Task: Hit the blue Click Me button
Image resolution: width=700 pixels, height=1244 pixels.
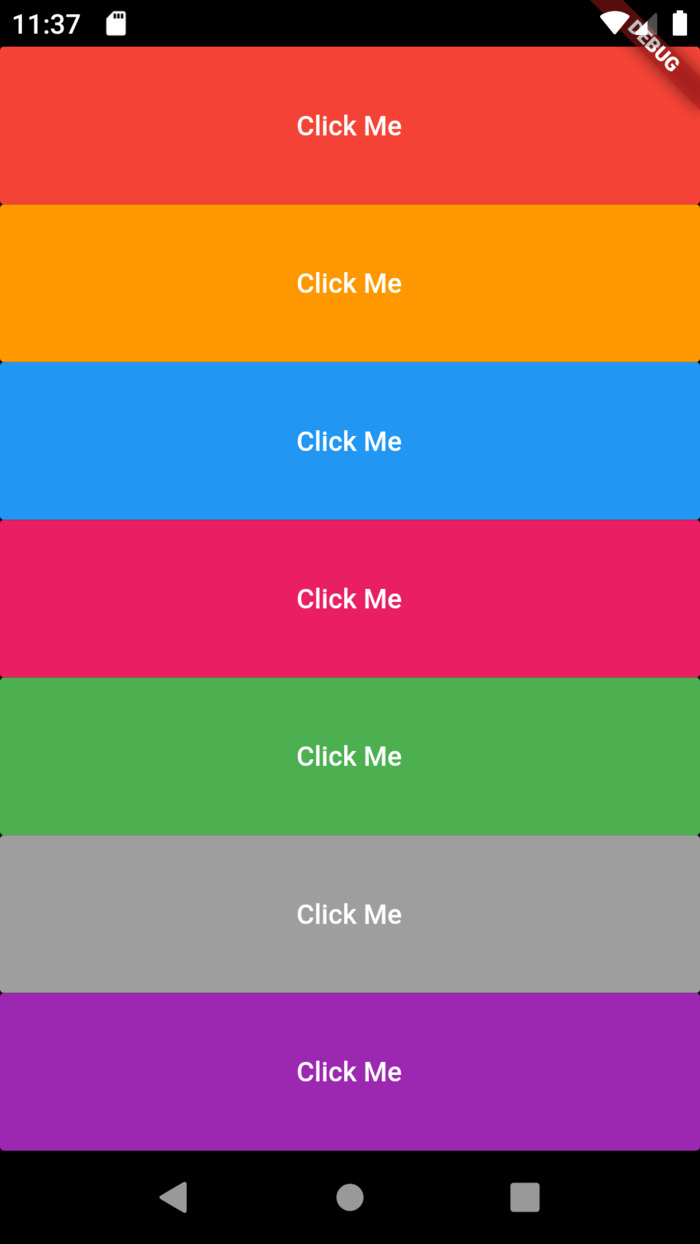Action: click(349, 441)
